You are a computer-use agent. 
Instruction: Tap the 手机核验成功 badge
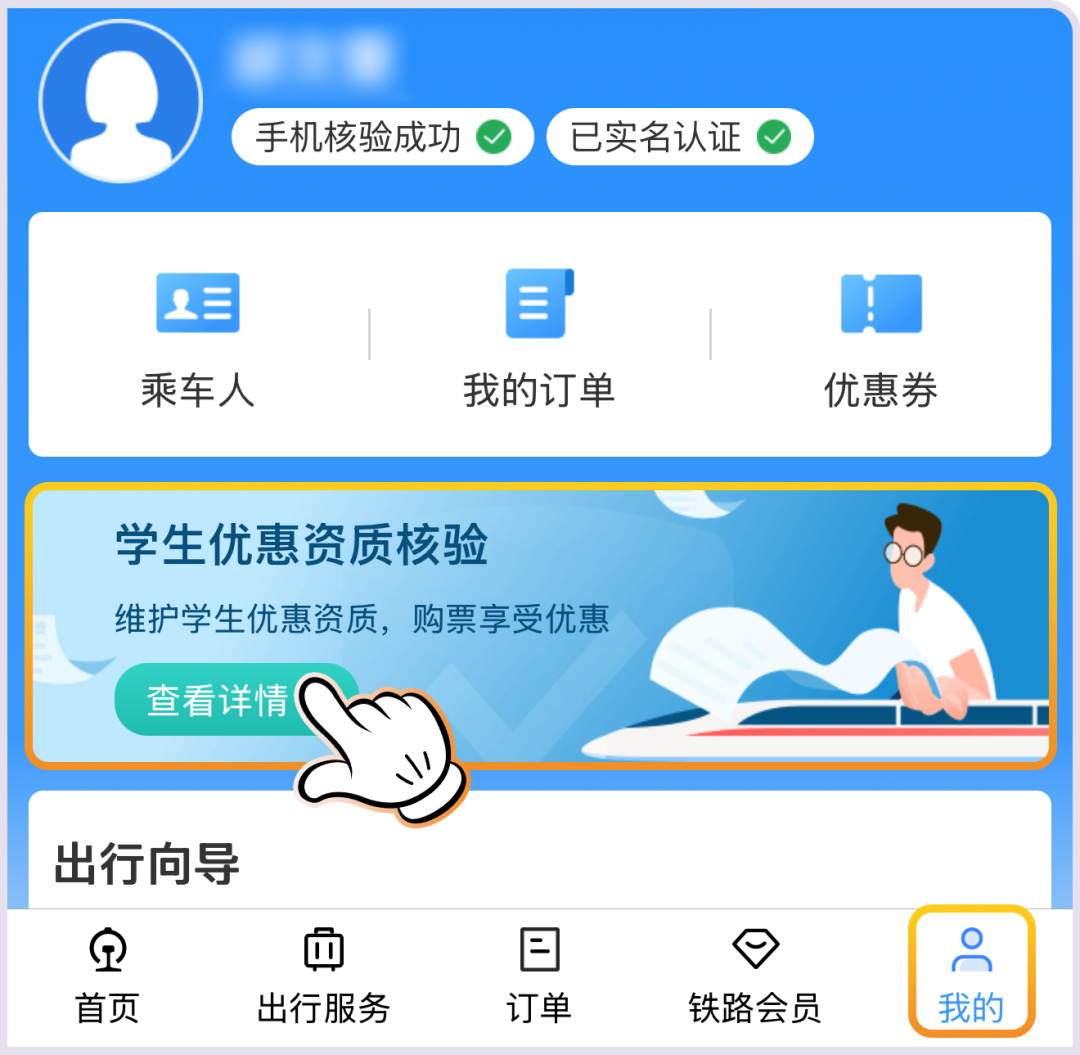pos(382,137)
